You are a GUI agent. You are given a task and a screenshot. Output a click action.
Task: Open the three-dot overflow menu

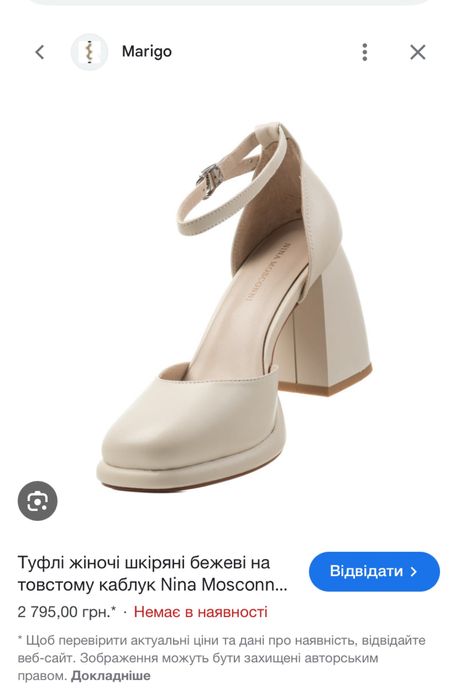(x=365, y=52)
